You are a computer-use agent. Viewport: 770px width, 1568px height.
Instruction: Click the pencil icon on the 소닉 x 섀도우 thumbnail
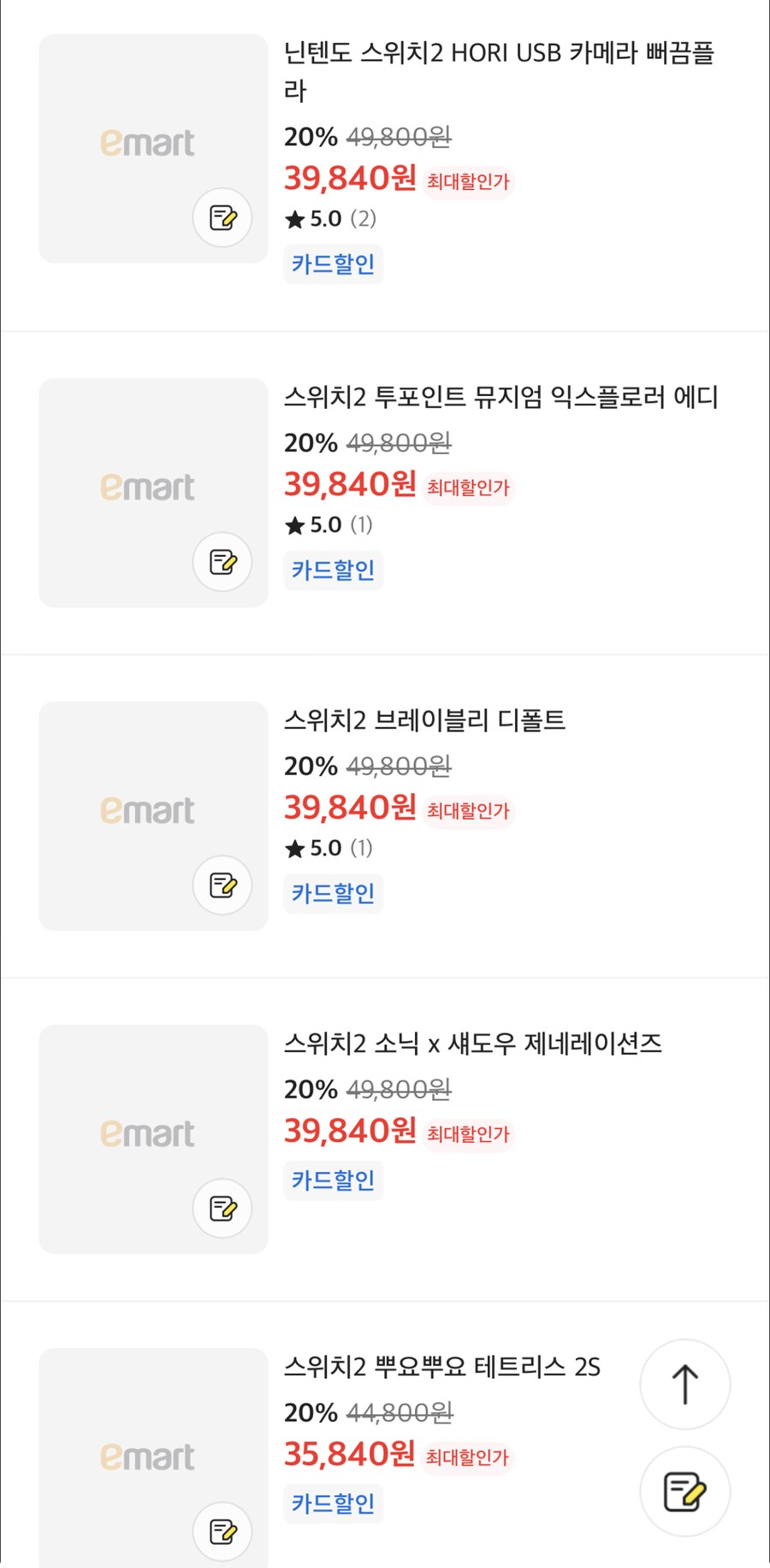point(222,1209)
